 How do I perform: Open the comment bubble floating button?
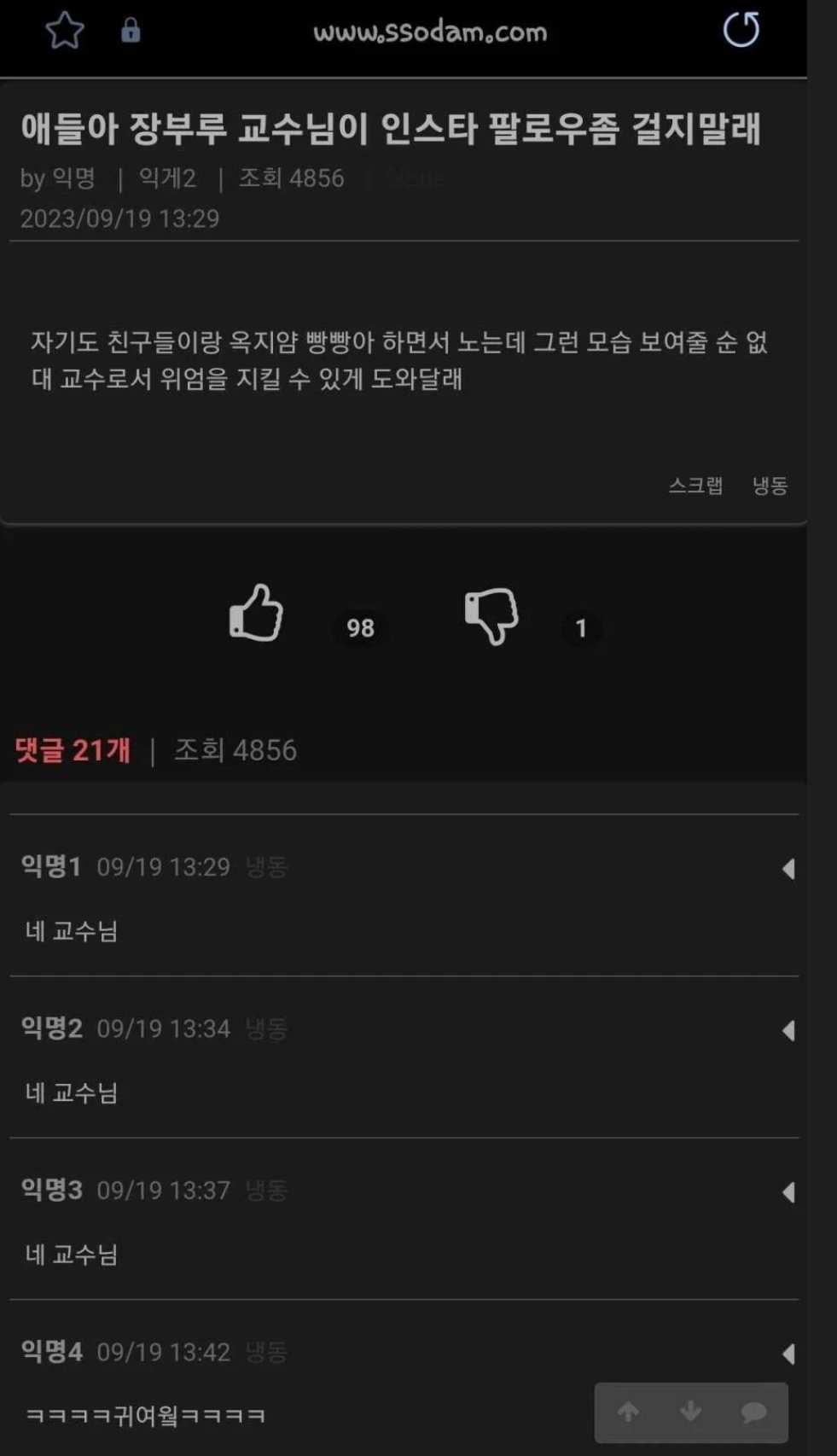click(753, 1412)
